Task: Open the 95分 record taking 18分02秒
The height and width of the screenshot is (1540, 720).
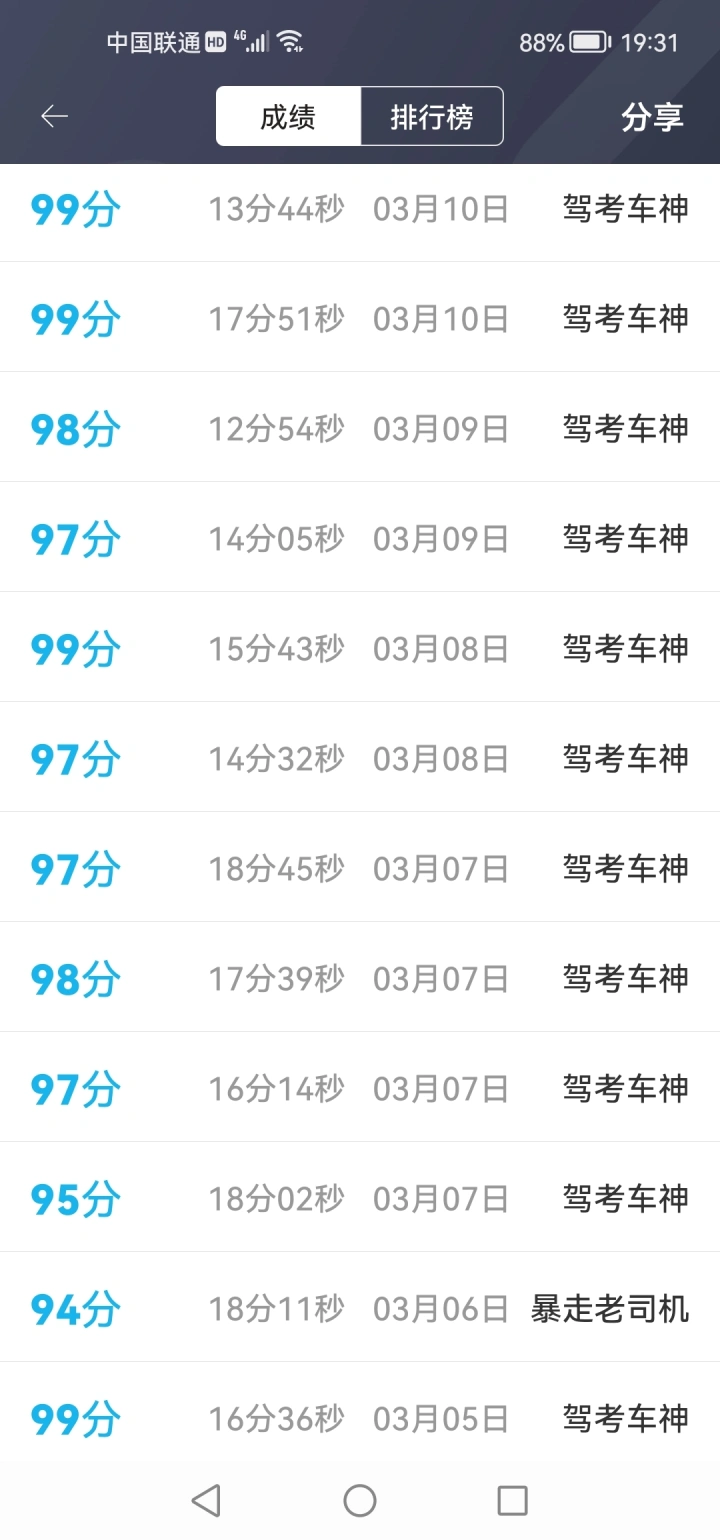Action: tap(360, 1197)
